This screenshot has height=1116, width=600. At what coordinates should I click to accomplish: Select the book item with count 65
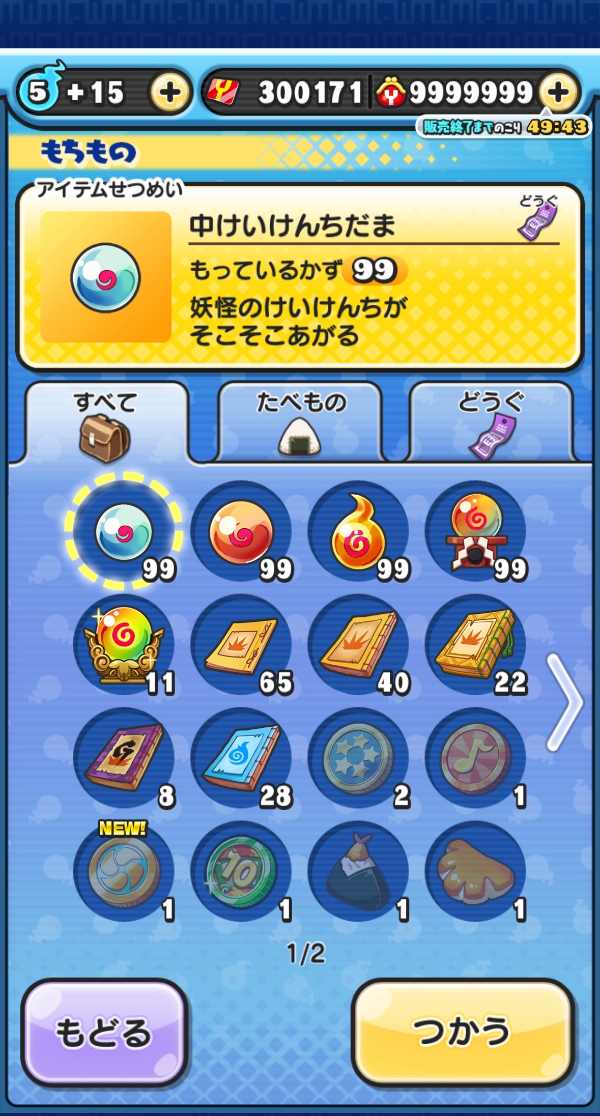(x=240, y=645)
